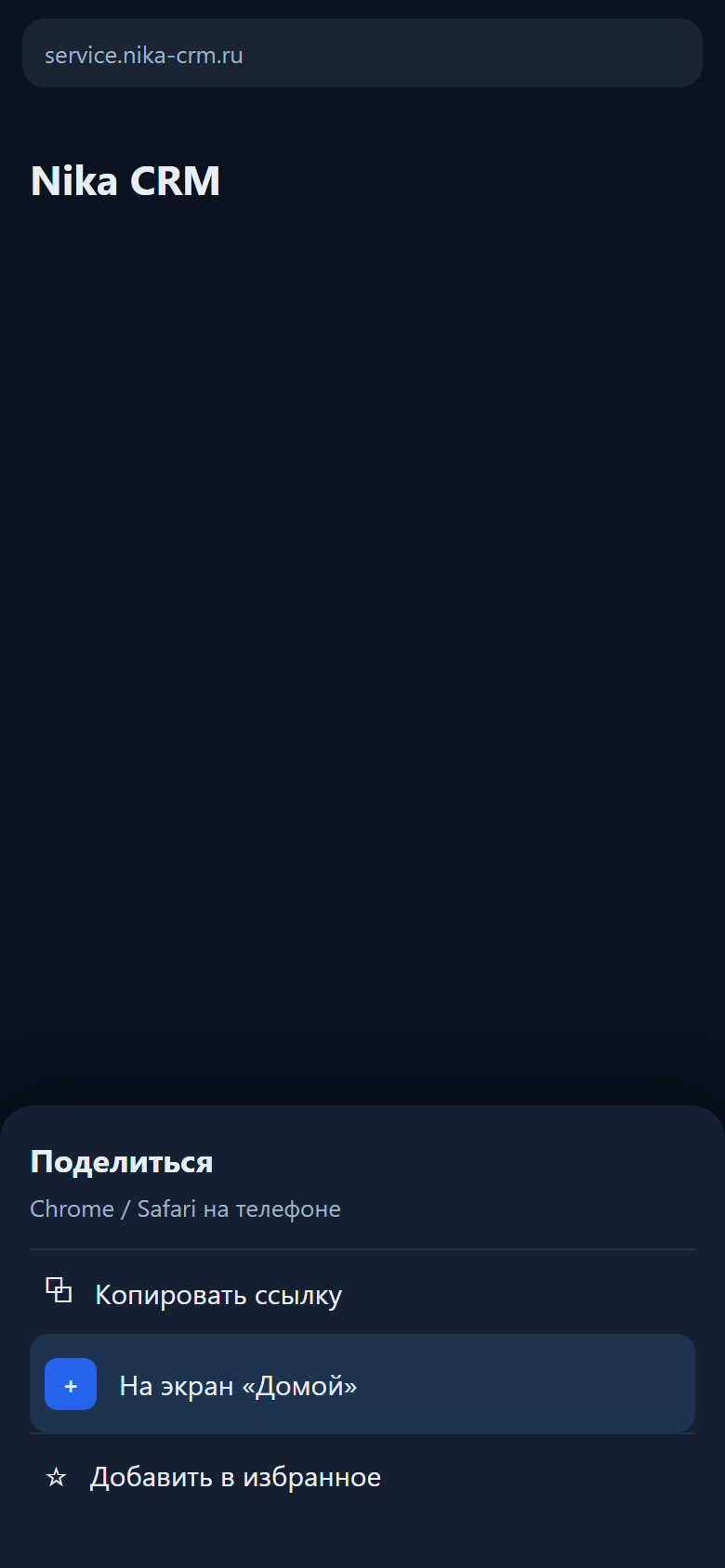
Task: Select «Добавить в избранное»
Action: pos(362,1477)
